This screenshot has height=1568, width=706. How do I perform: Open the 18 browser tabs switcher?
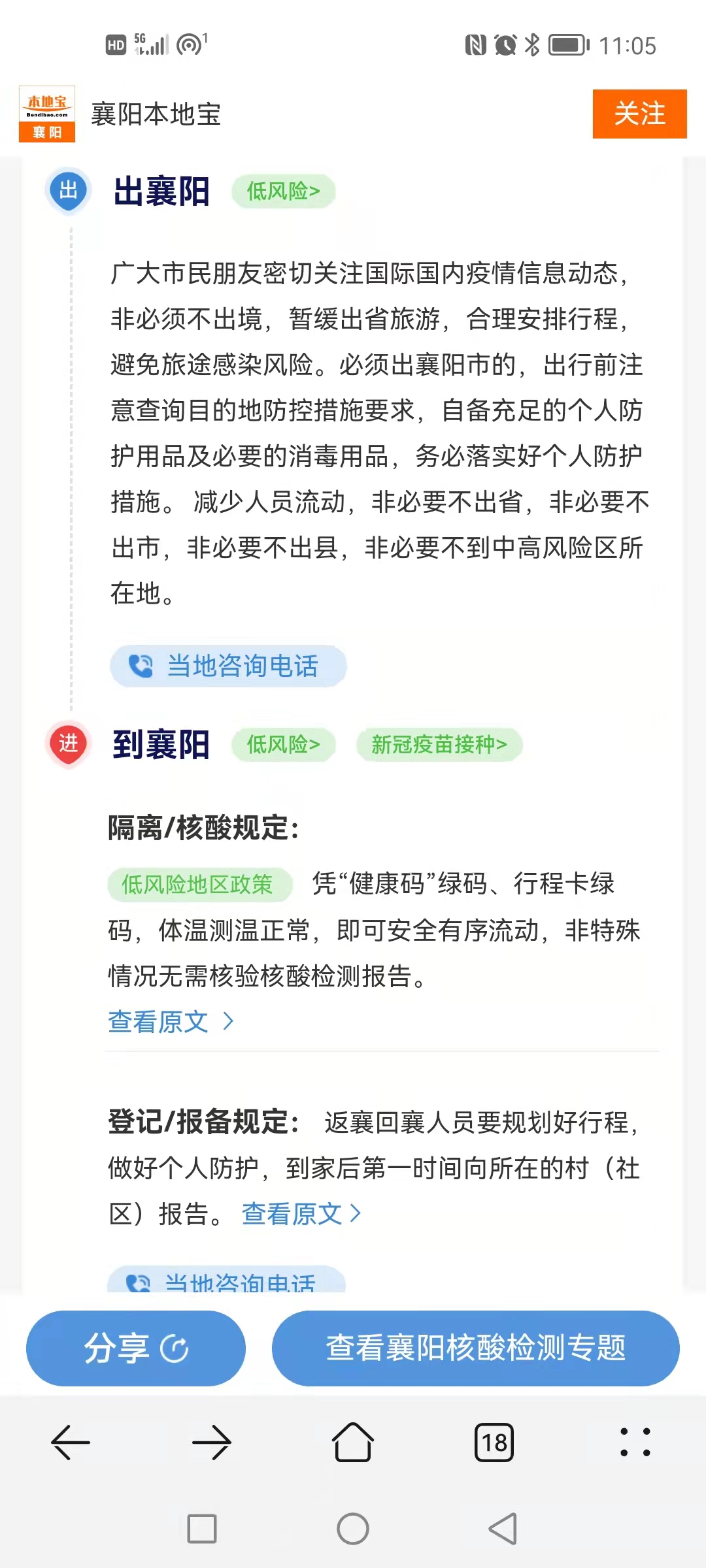tap(494, 1442)
